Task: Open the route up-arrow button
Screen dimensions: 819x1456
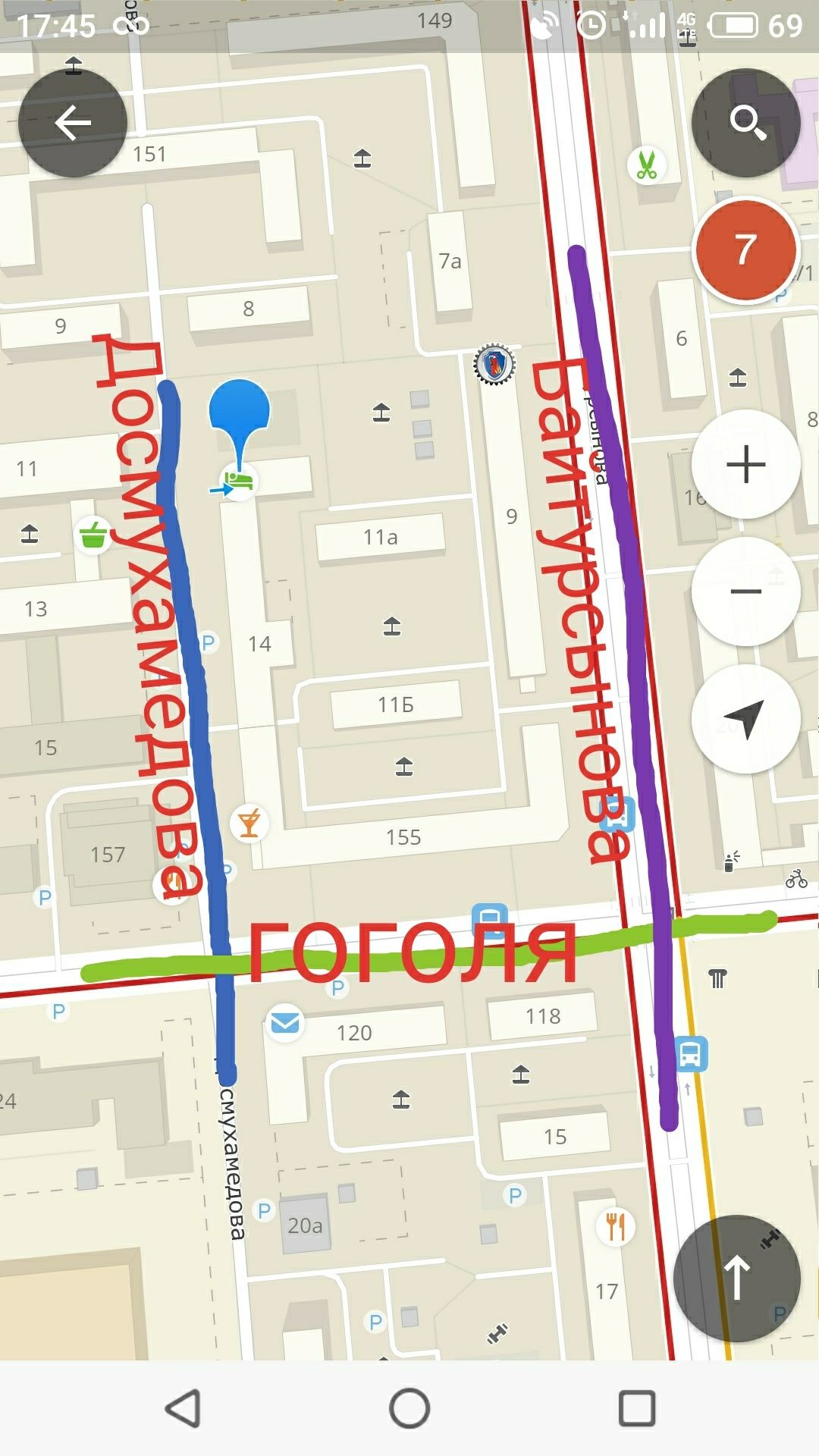Action: pyautogui.click(x=737, y=1279)
